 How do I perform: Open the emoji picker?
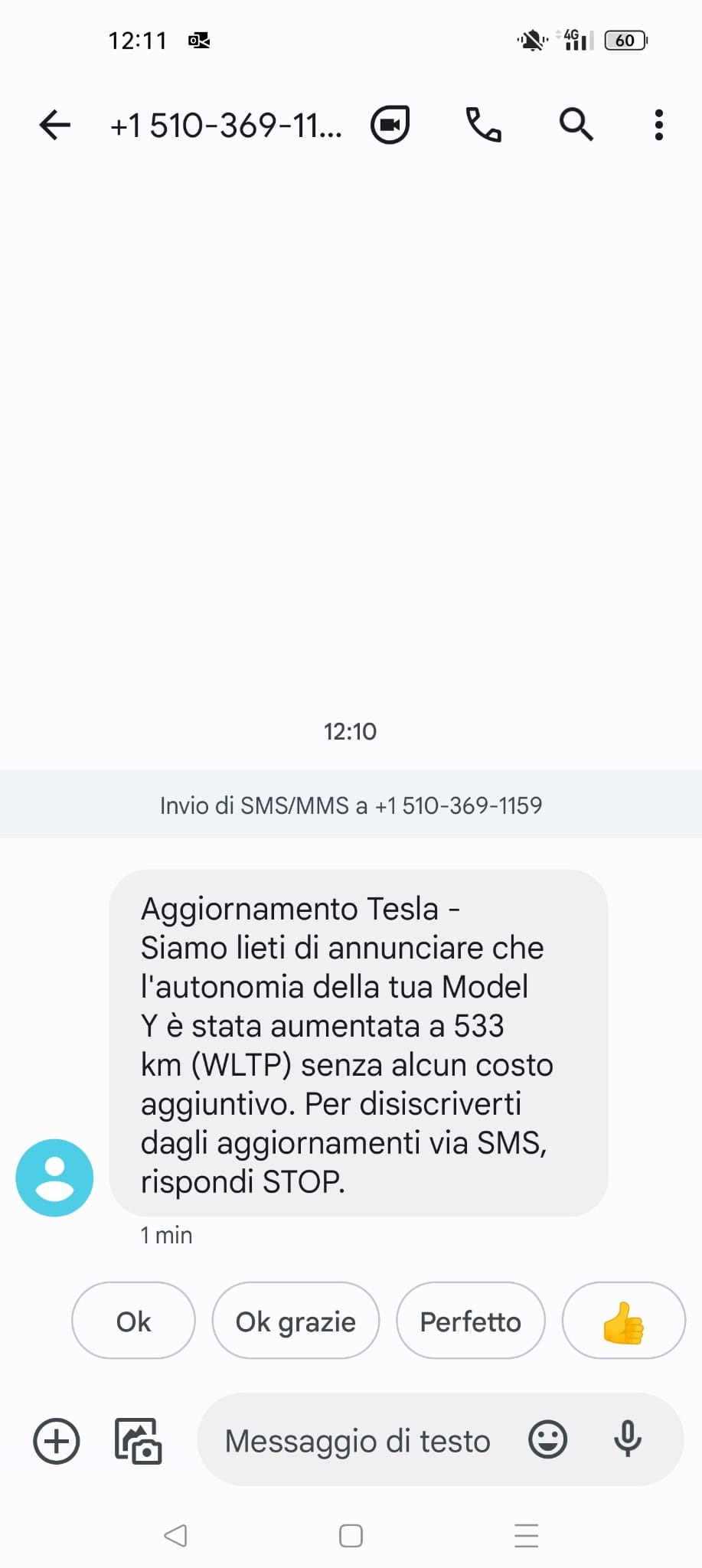pos(548,1440)
